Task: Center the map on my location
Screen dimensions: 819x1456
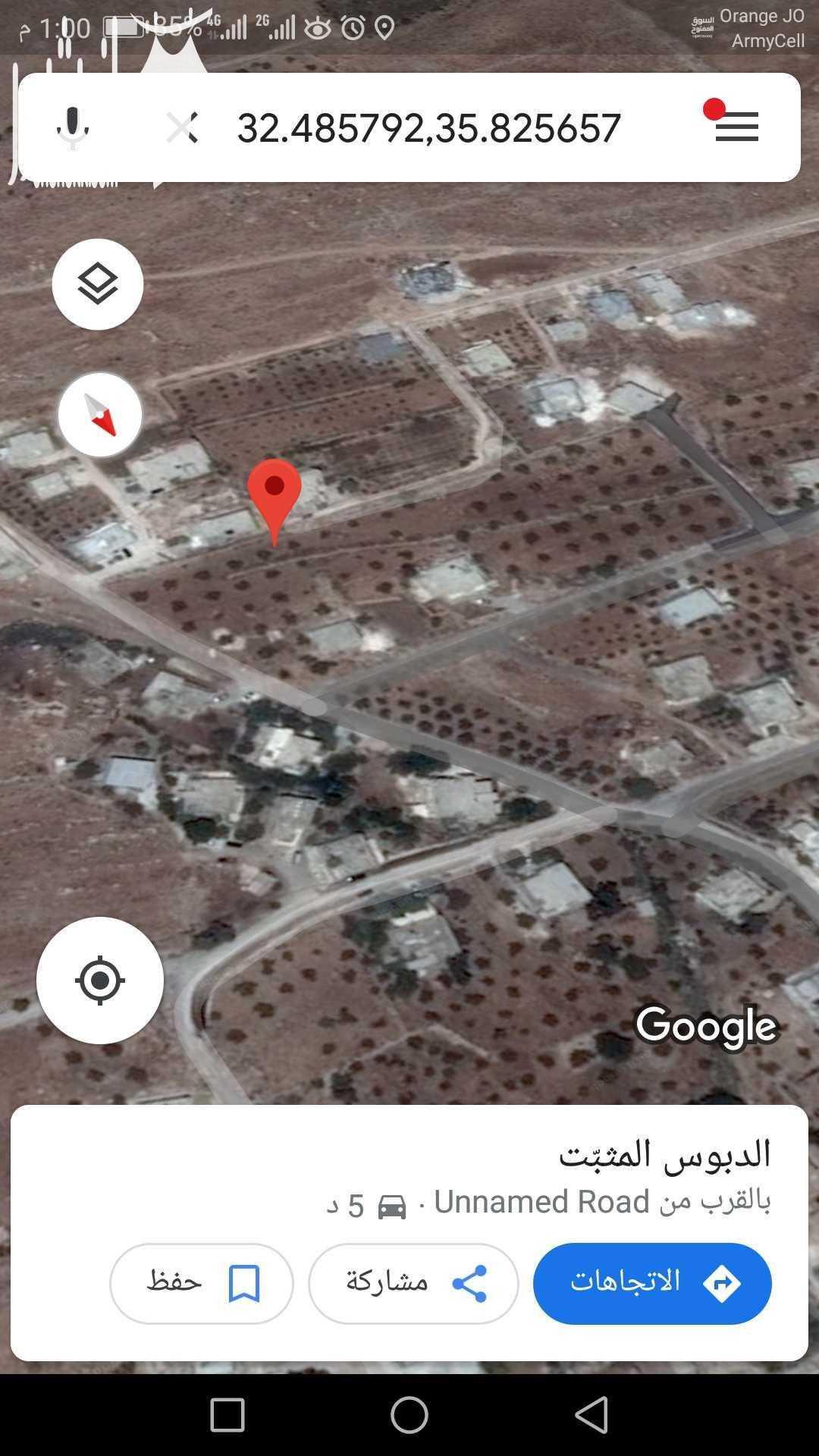Action: [100, 981]
